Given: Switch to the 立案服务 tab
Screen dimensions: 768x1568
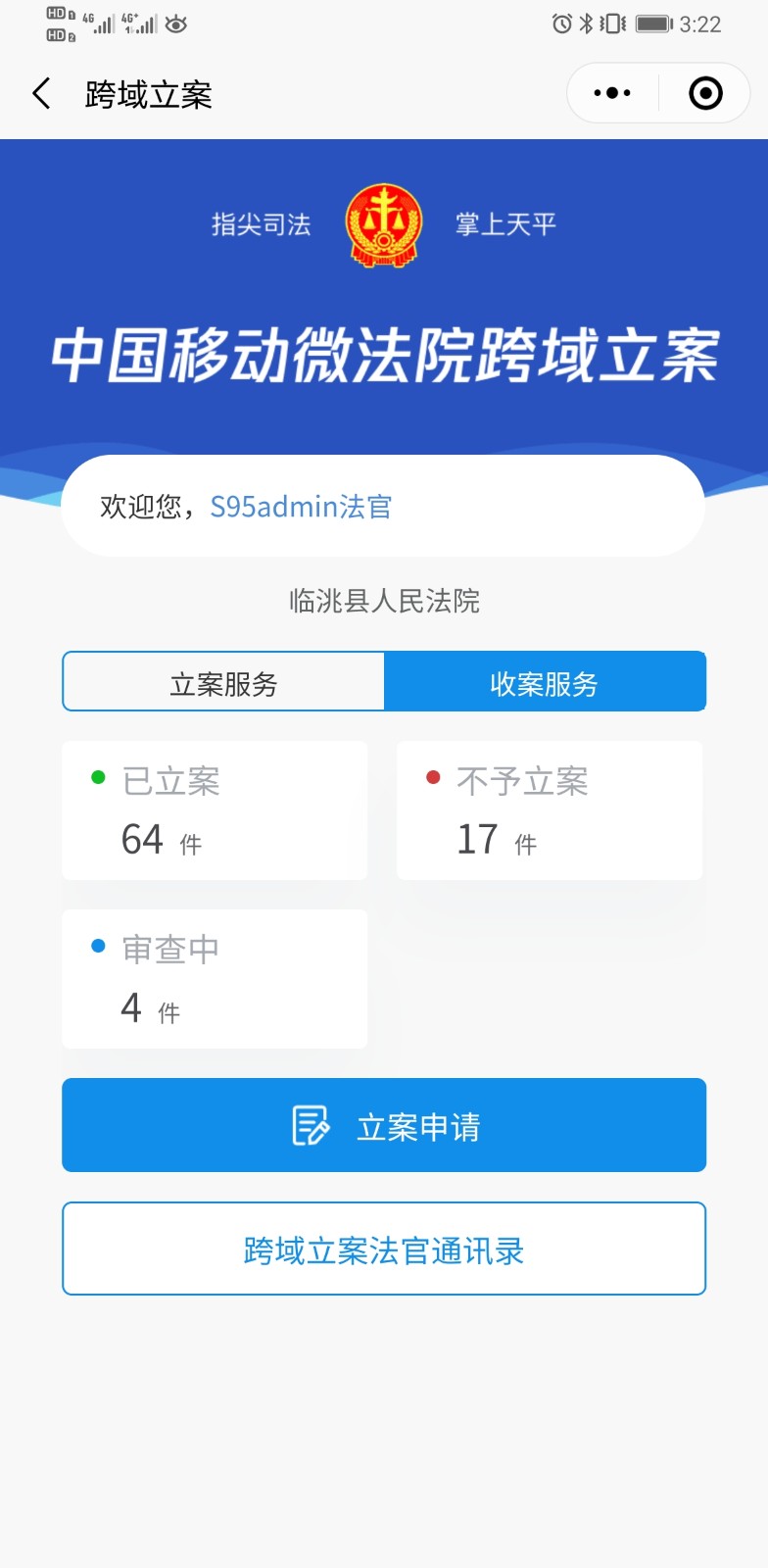Looking at the screenshot, I should (x=223, y=682).
